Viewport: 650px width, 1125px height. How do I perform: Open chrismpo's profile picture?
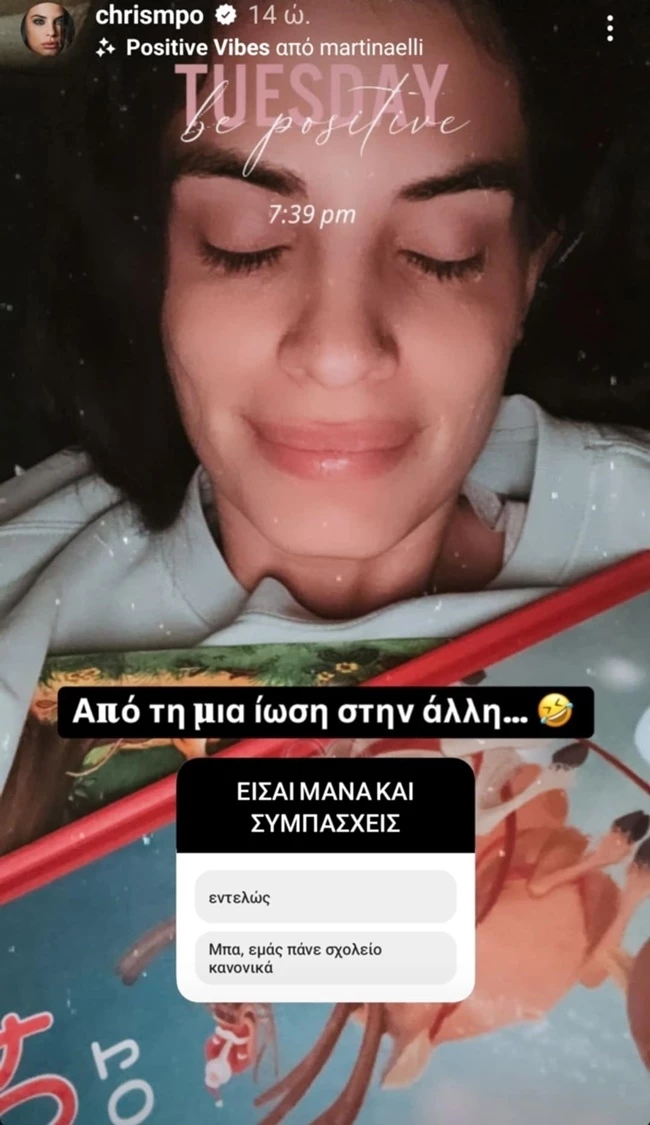pyautogui.click(x=47, y=29)
